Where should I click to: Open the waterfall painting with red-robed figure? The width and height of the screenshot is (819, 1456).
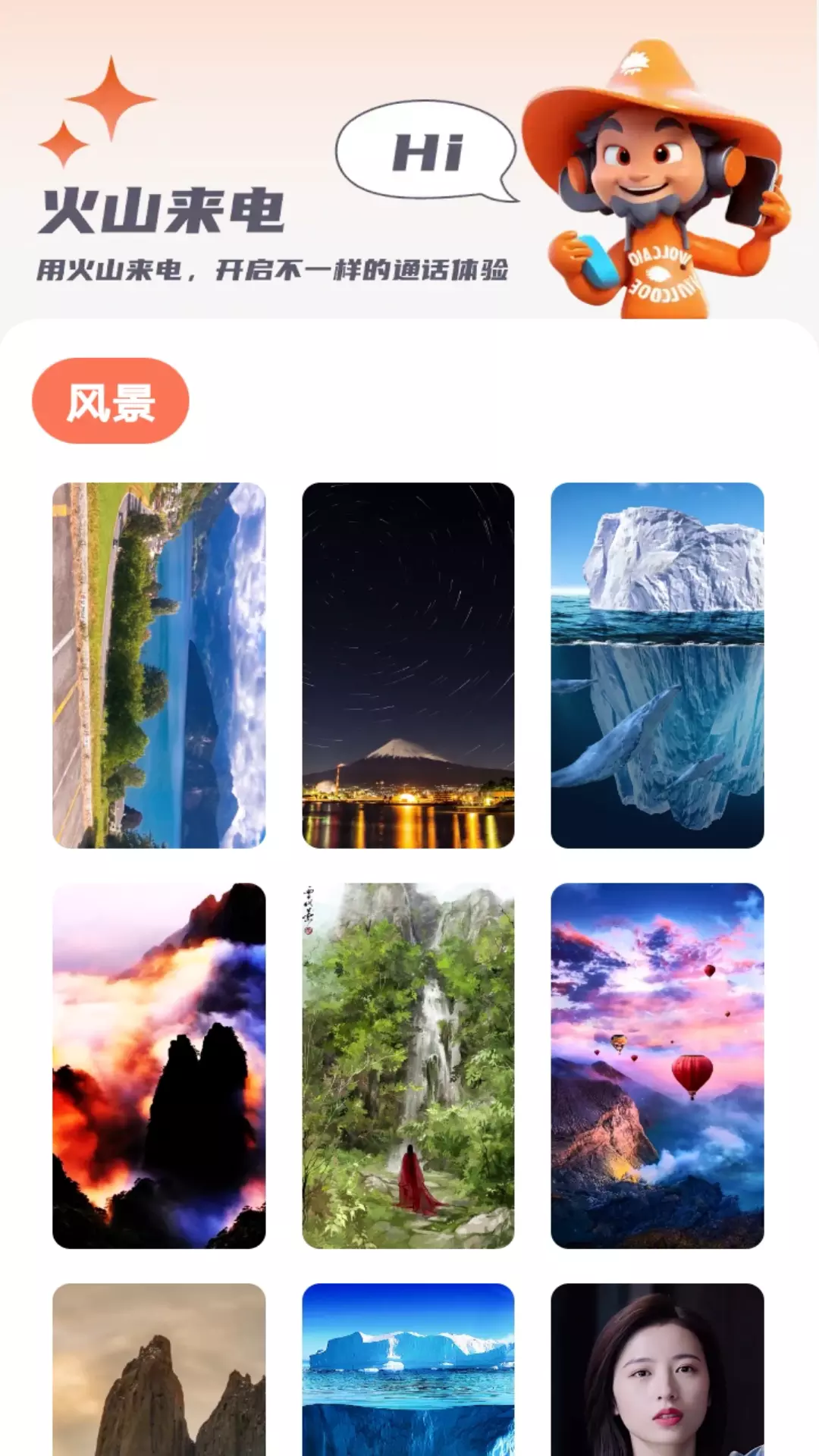coord(408,1065)
